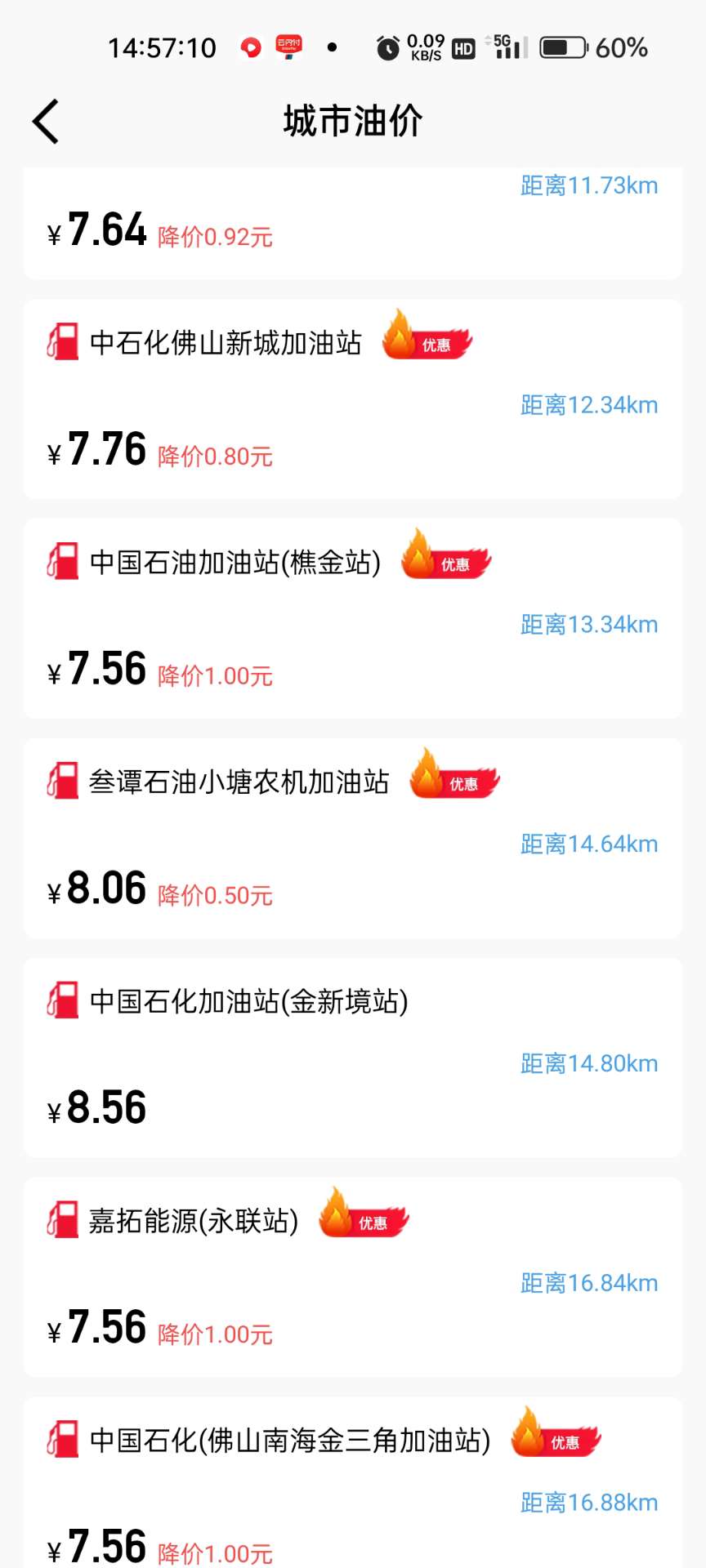Go back from the 城市油价 page
The width and height of the screenshot is (706, 1568).
pos(46,122)
